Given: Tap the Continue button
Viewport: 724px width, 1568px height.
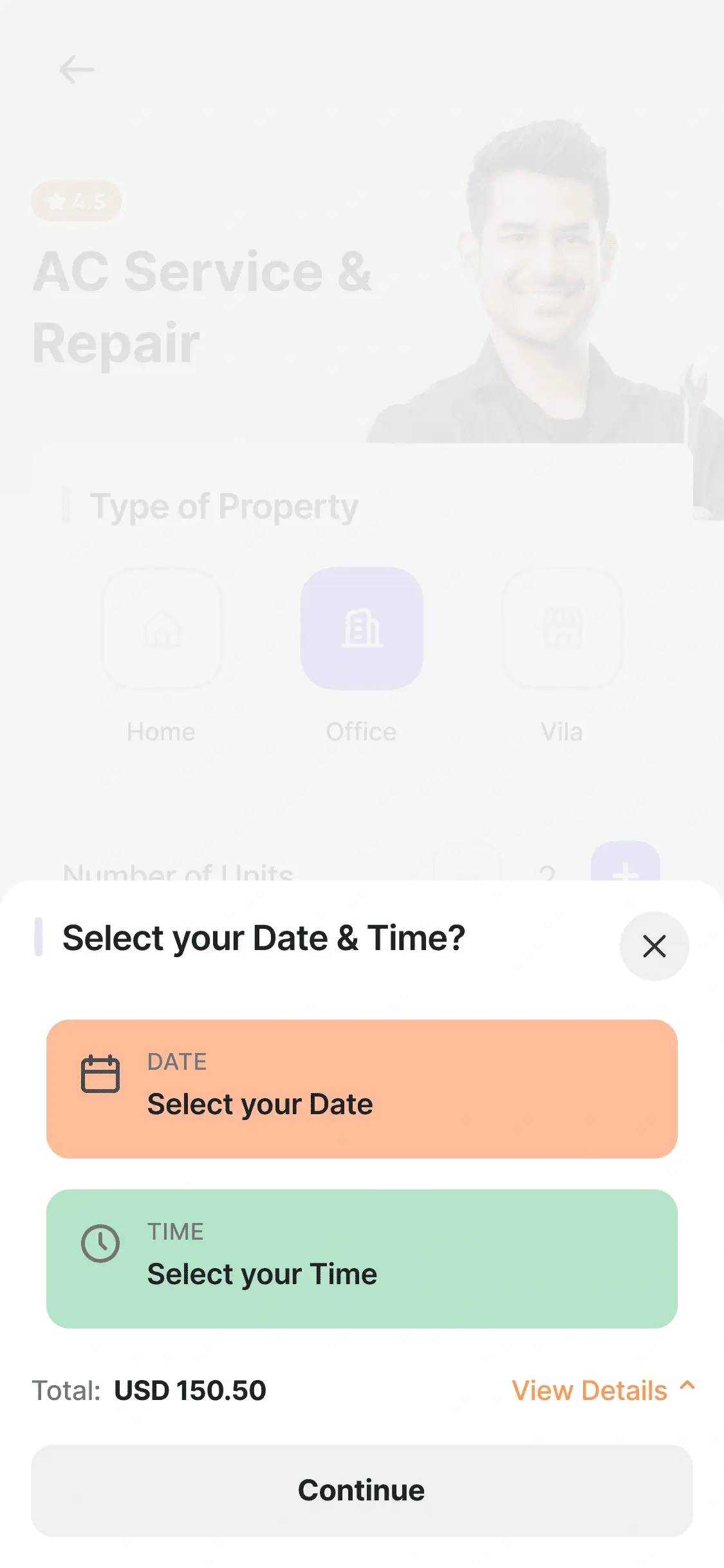Looking at the screenshot, I should [362, 1490].
